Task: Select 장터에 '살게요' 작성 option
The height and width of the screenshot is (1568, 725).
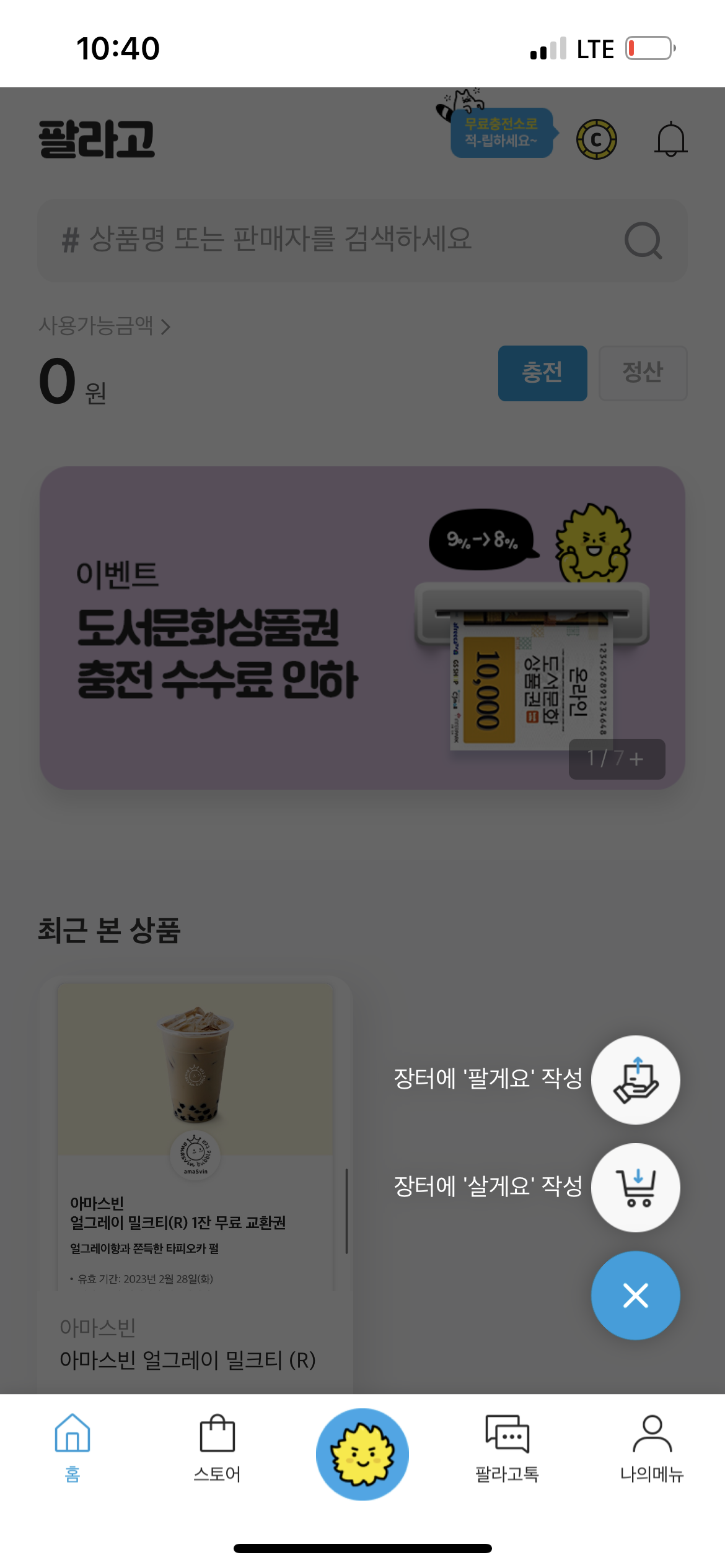Action: [490, 1186]
